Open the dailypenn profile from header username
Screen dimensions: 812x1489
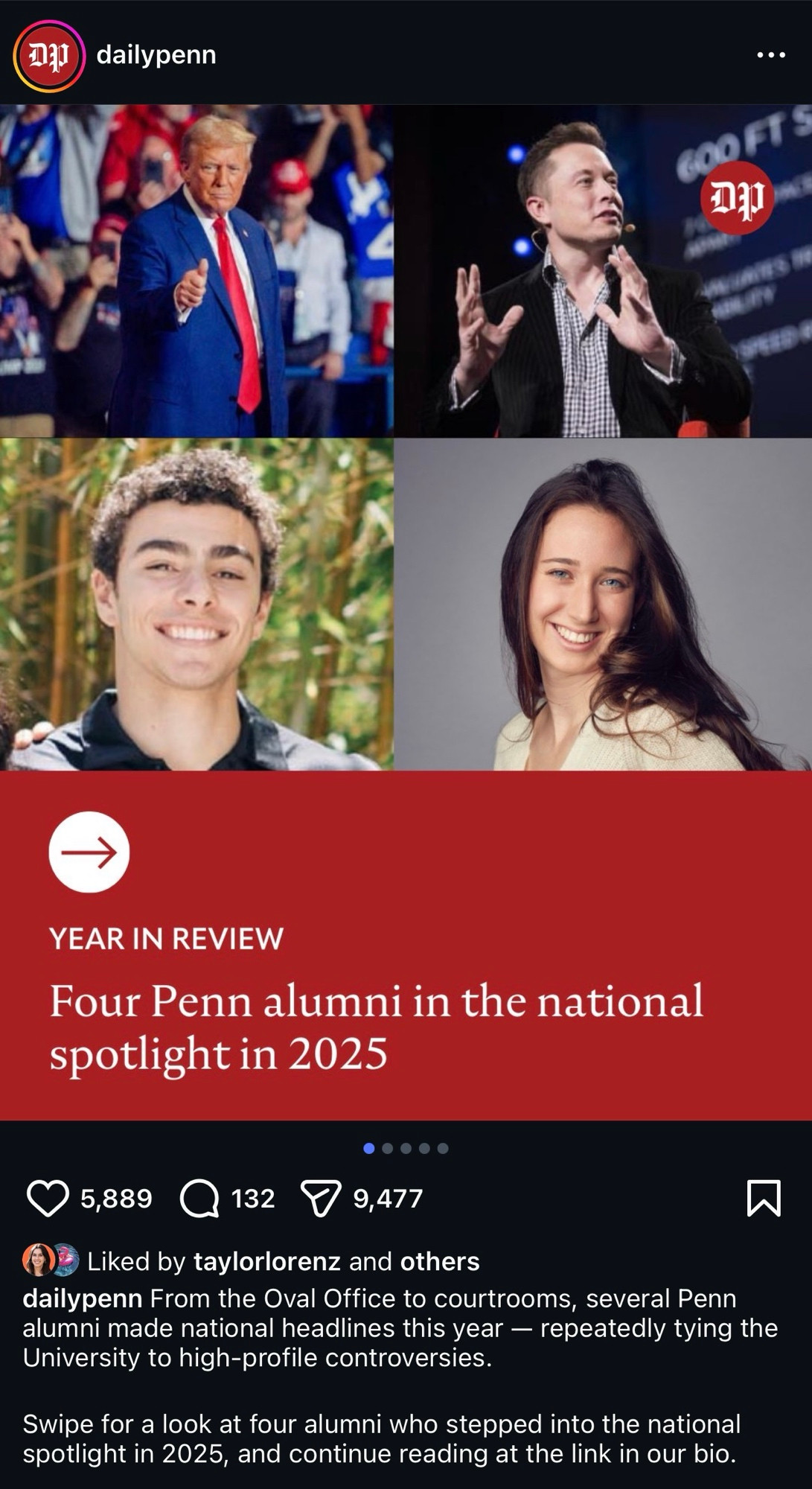156,54
